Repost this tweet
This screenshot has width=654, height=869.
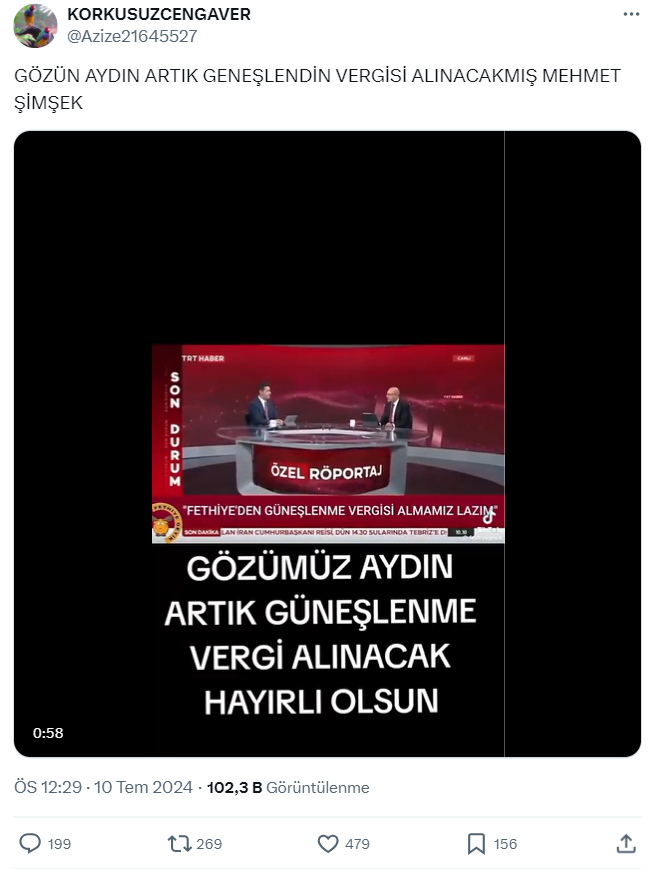(x=180, y=844)
